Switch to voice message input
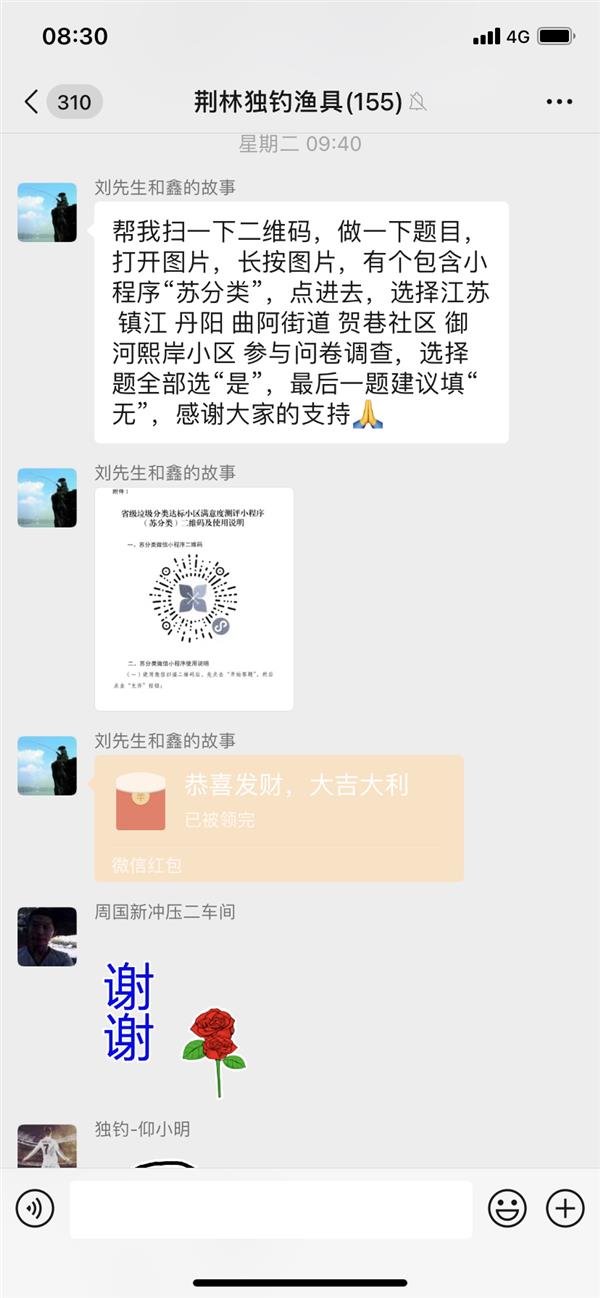This screenshot has height=1298, width=600. coord(35,1209)
